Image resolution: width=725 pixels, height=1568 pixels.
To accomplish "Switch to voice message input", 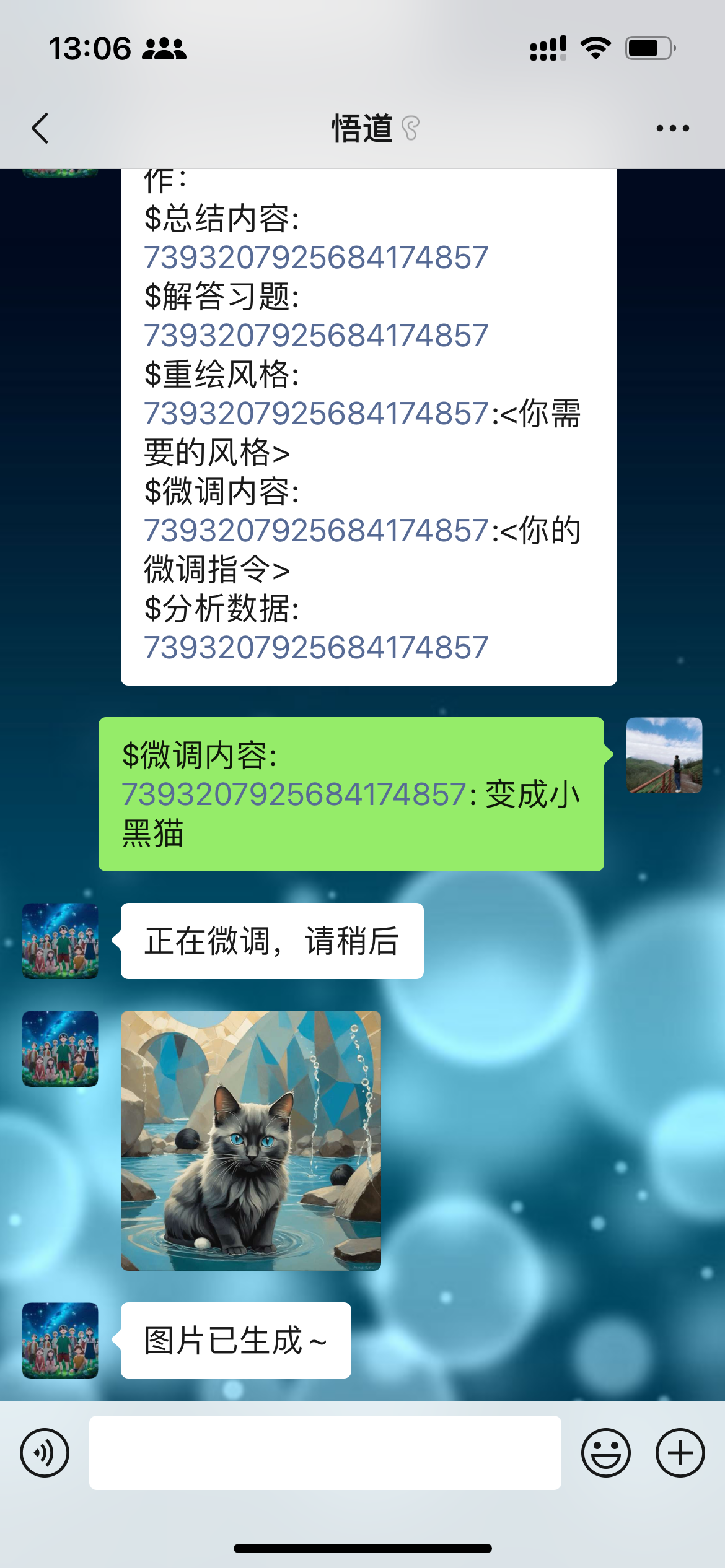I will click(x=45, y=1453).
